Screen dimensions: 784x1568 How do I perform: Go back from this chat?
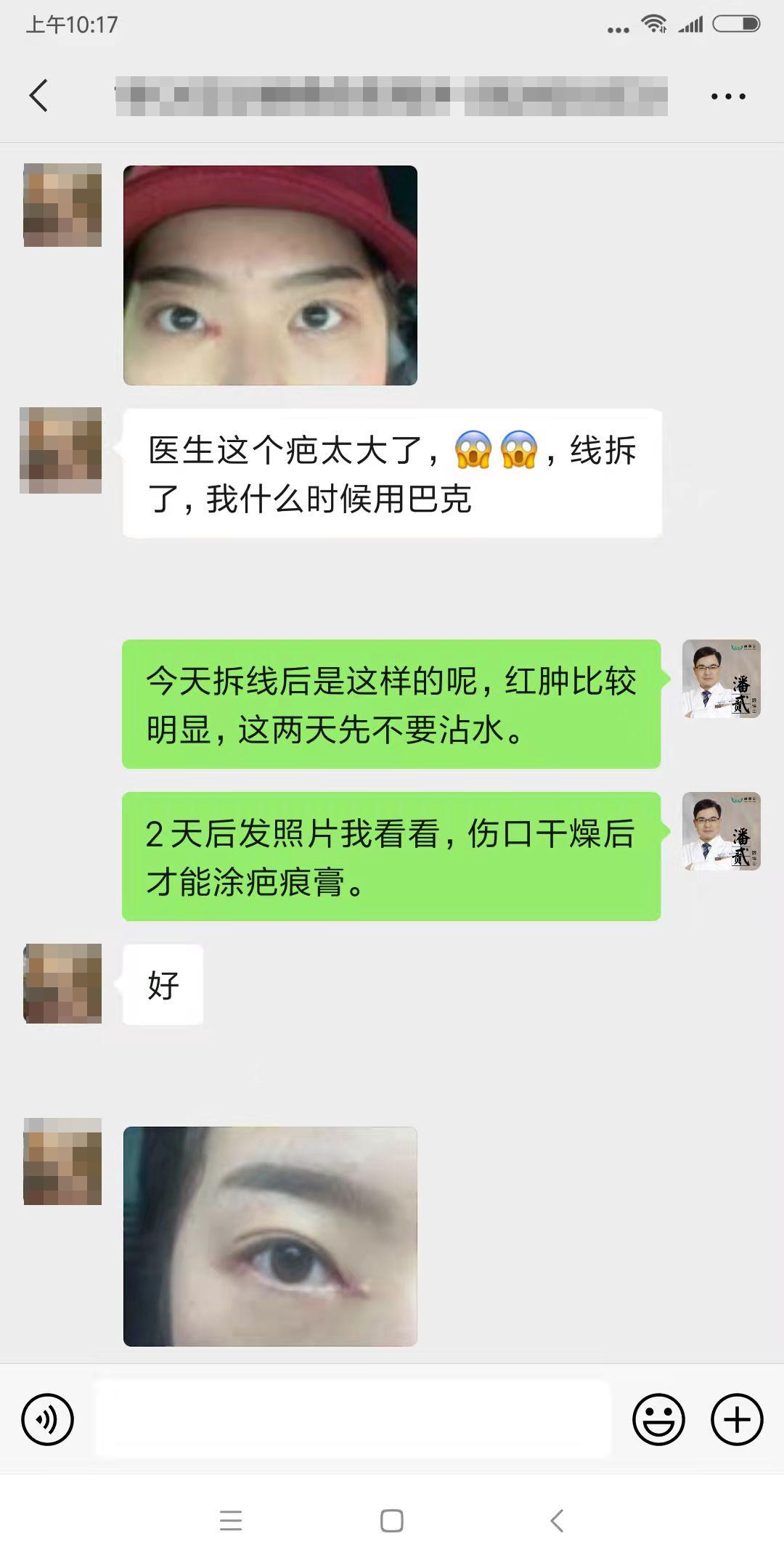pyautogui.click(x=38, y=95)
